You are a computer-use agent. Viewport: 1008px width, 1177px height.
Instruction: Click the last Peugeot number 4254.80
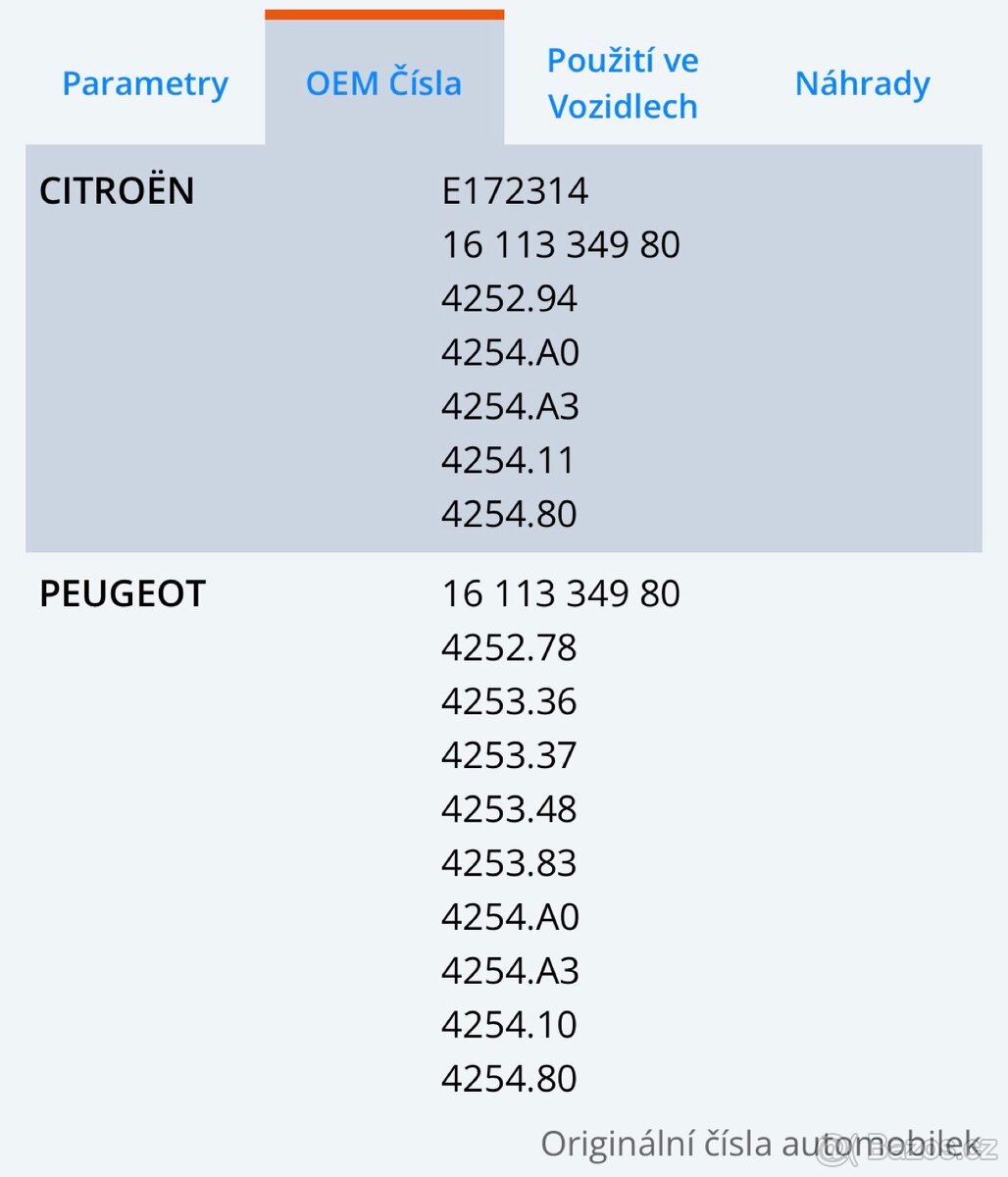pos(510,1078)
